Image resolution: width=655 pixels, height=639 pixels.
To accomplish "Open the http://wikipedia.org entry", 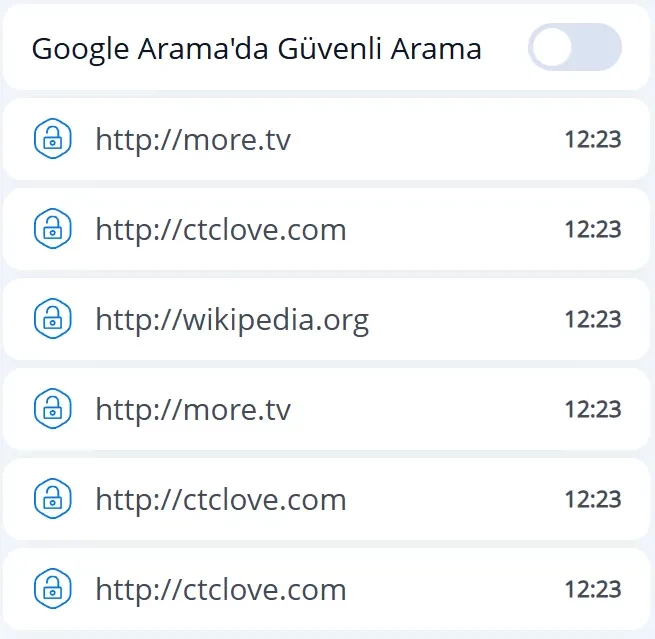I will 232,320.
